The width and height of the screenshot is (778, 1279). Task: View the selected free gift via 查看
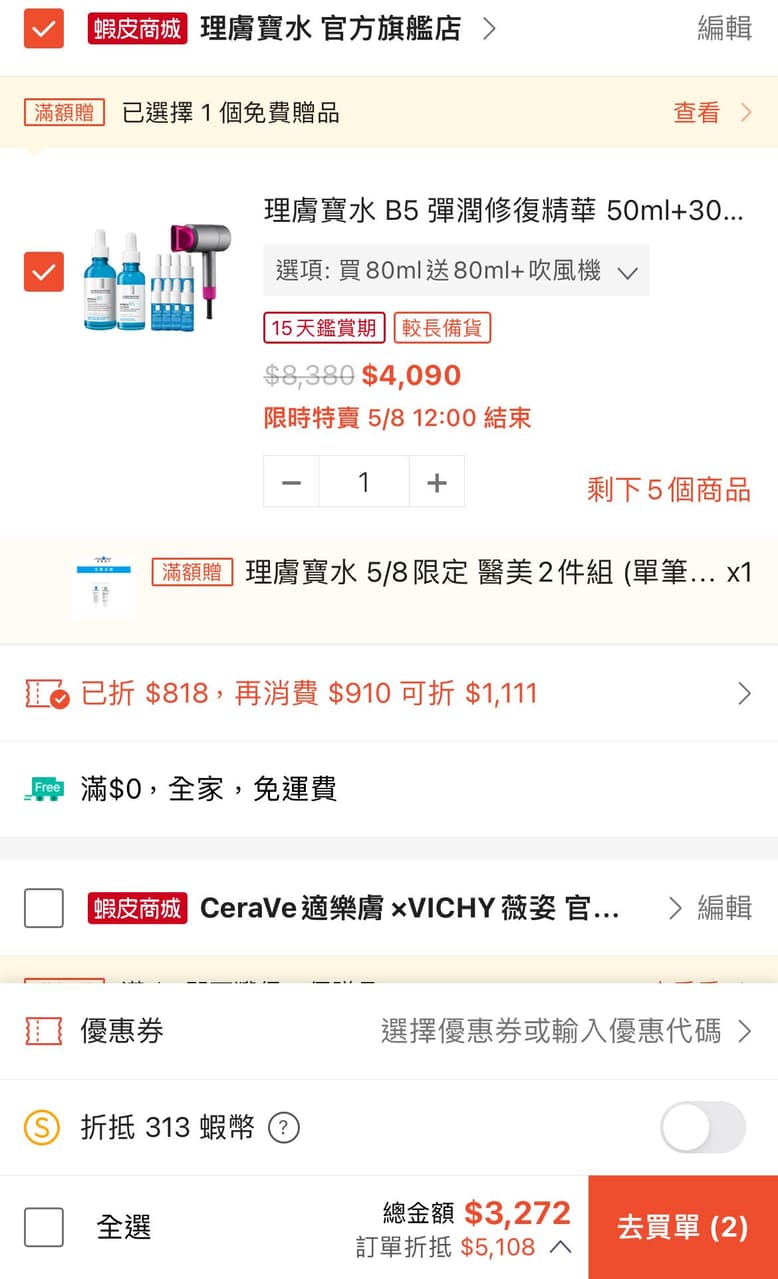pos(711,113)
